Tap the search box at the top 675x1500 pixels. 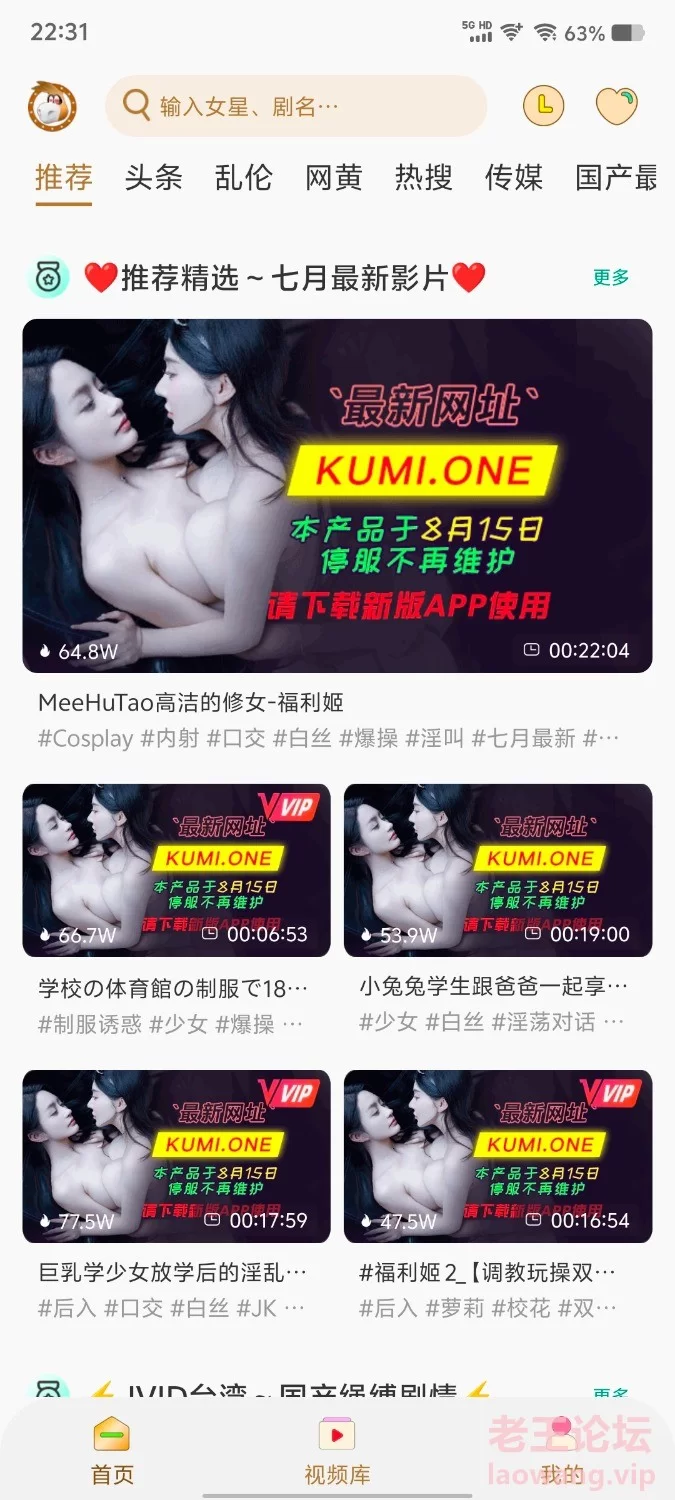pyautogui.click(x=296, y=105)
